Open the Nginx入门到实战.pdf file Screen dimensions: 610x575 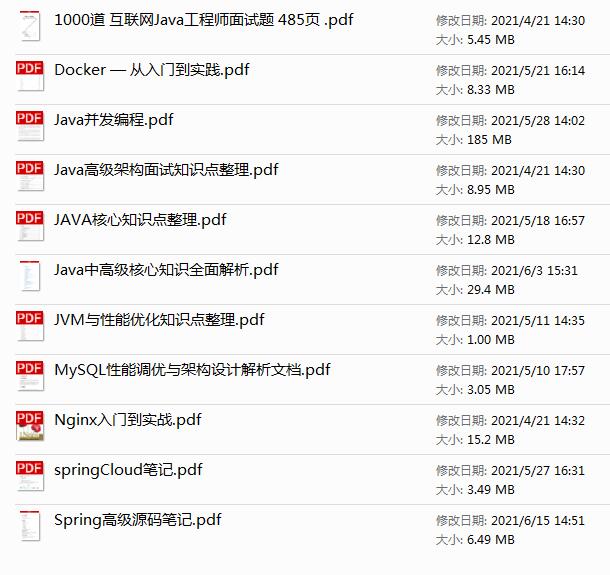[128, 420]
